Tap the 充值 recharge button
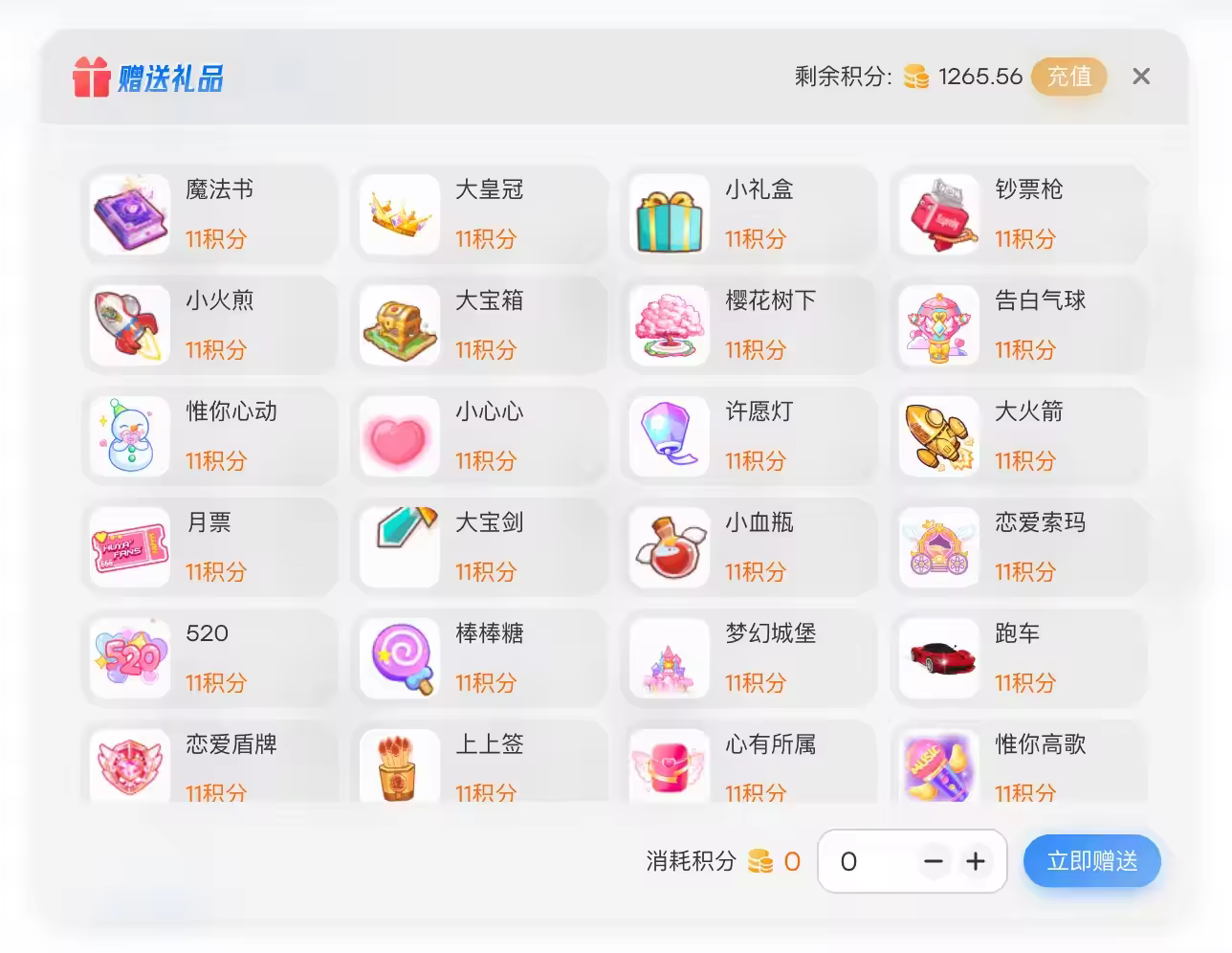 tap(1068, 77)
